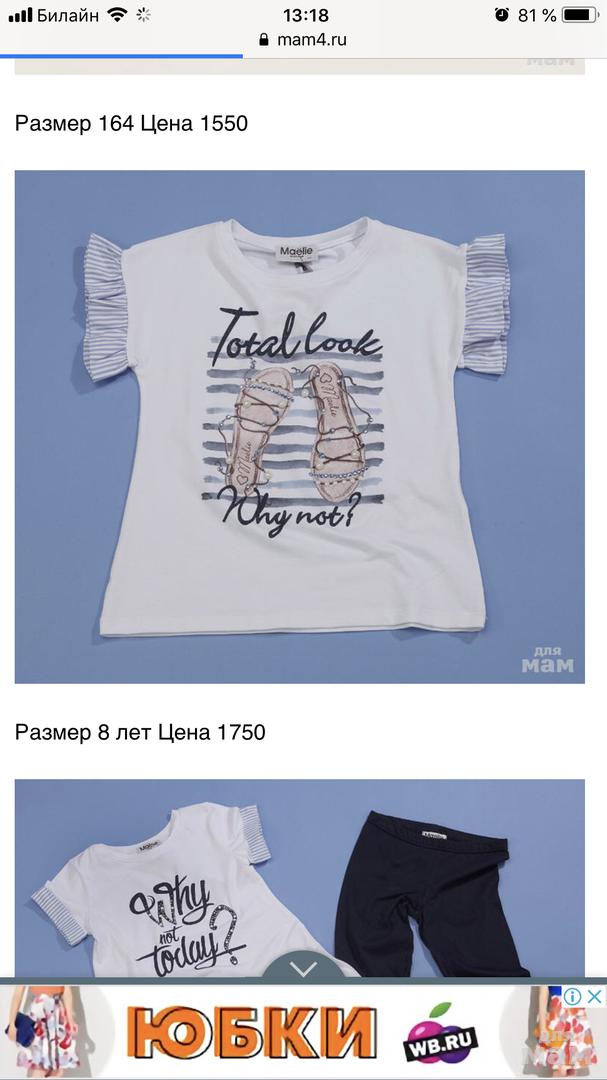607x1080 pixels.
Task: Collapse the ad banner with the down chevron
Action: [x=303, y=968]
